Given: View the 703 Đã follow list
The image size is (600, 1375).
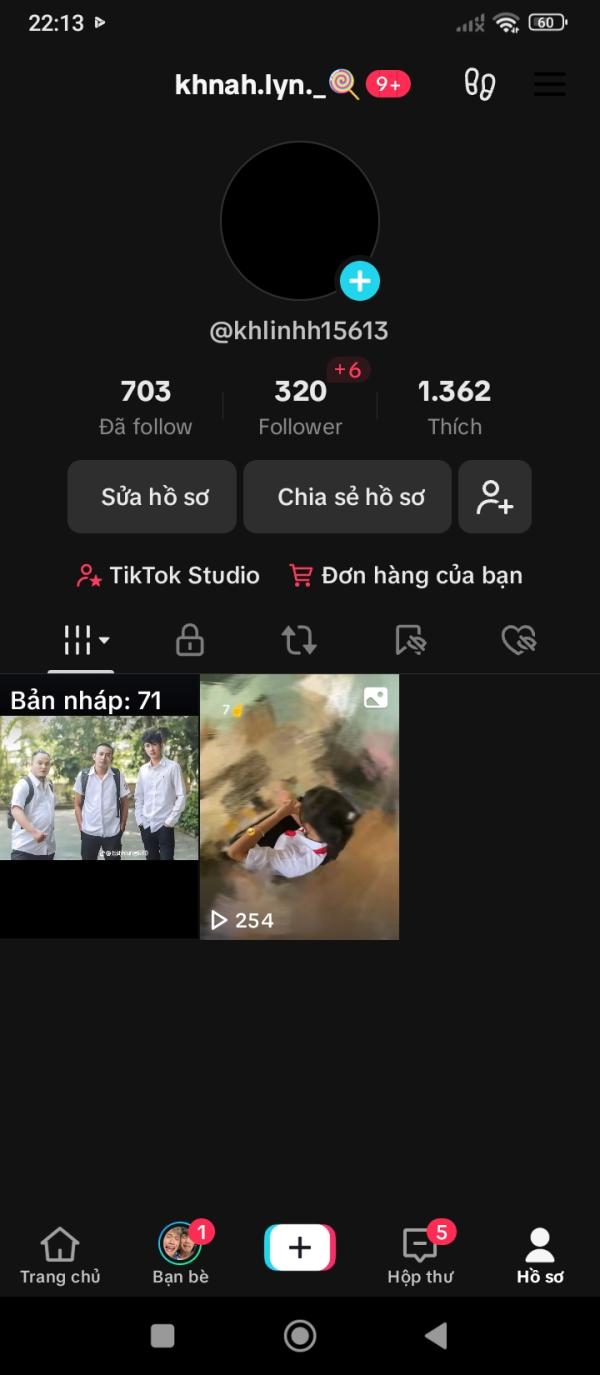Looking at the screenshot, I should pyautogui.click(x=146, y=406).
